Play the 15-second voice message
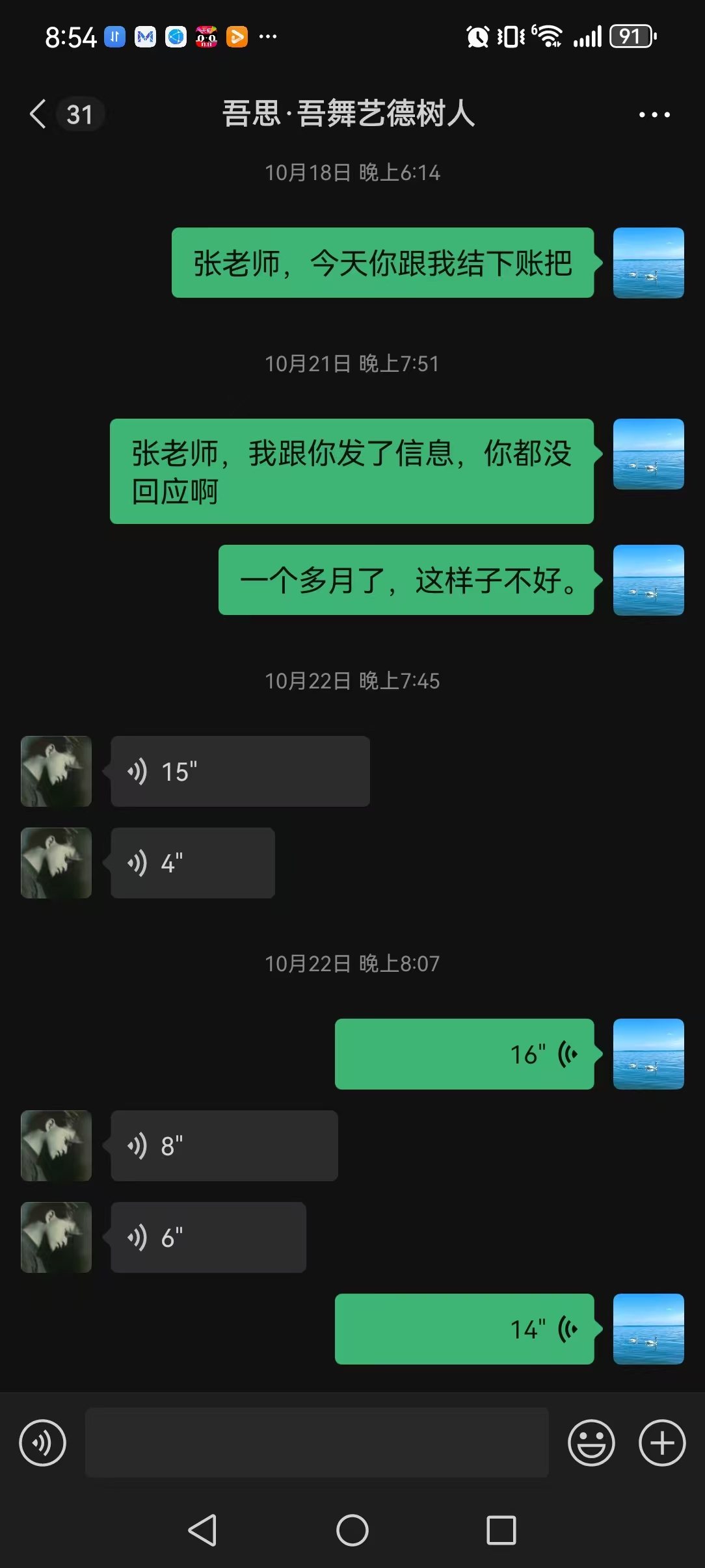Viewport: 705px width, 1568px height. pyautogui.click(x=241, y=771)
